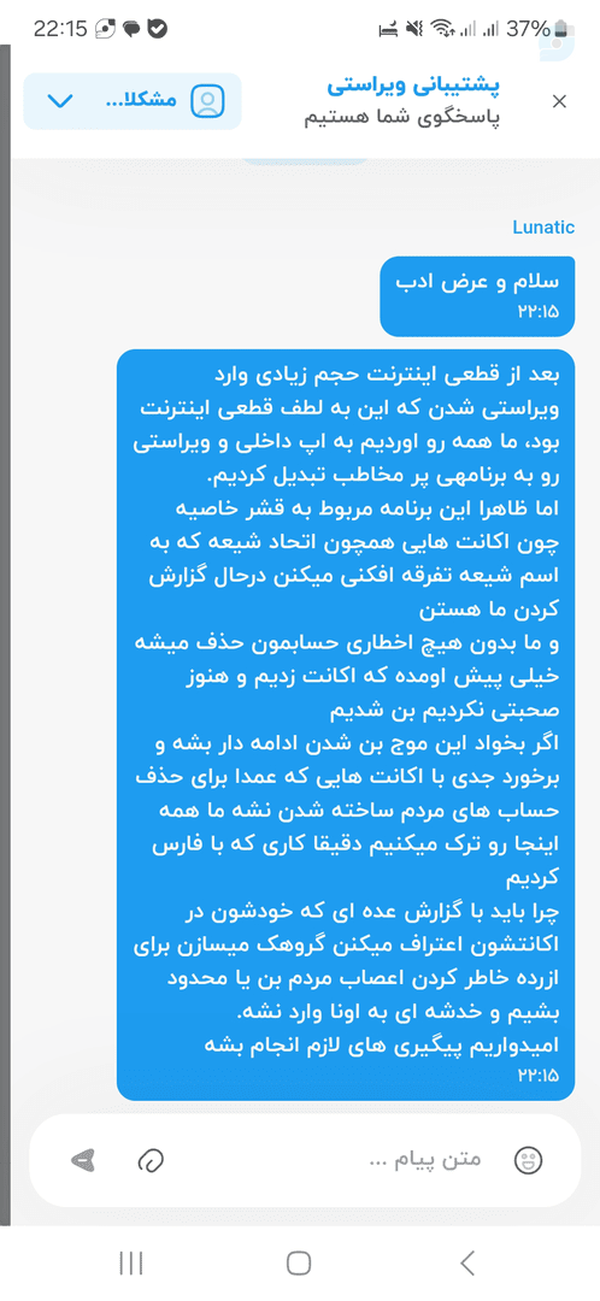Expand the مشکلا... topic dropdown
600x1301 pixels.
coord(132,101)
